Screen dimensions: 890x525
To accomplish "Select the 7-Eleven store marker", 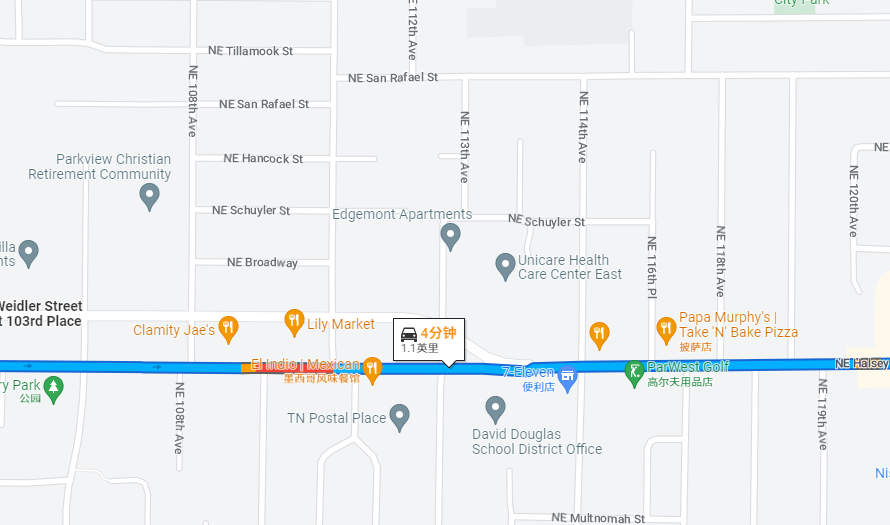I will coord(568,378).
